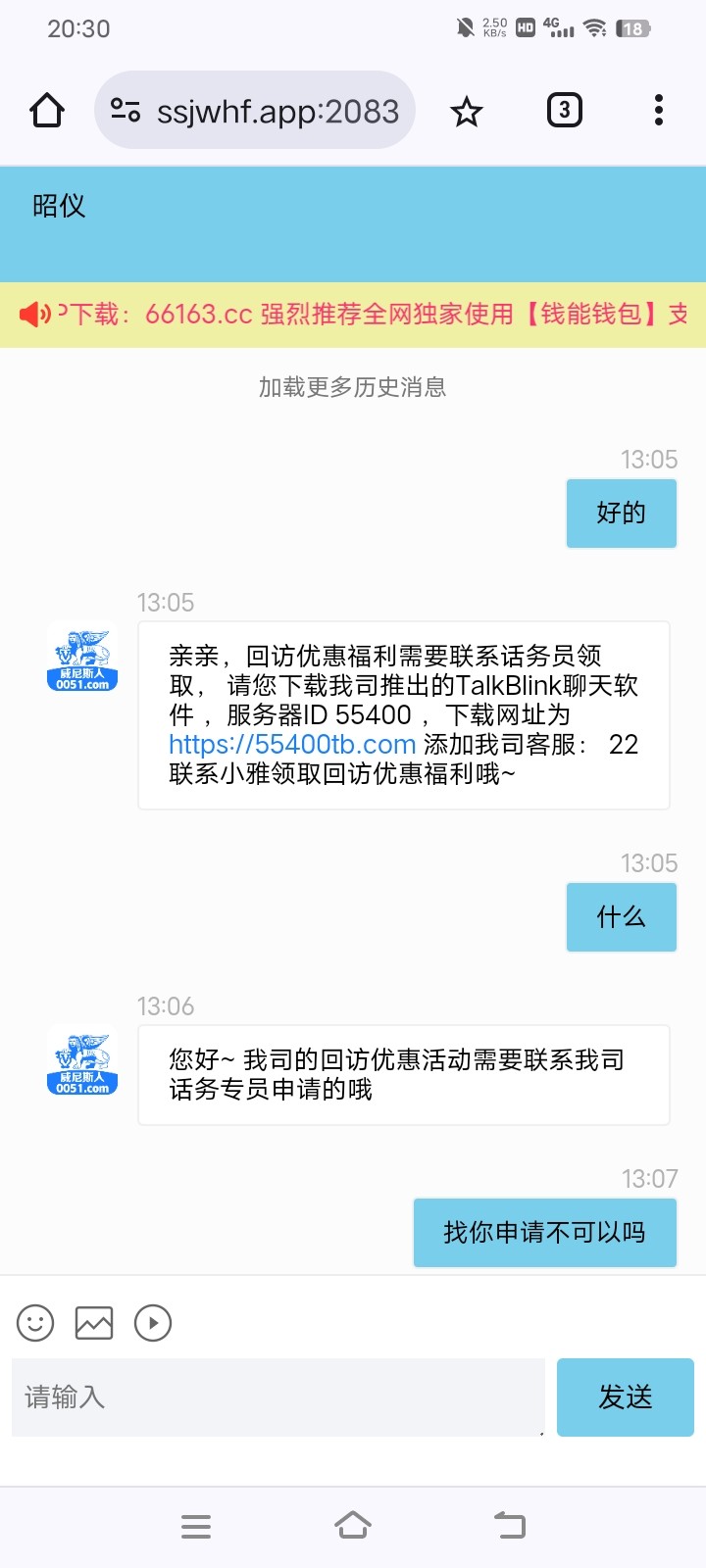706x1568 pixels.
Task: Tap the ssjwhf.app address bar
Action: pos(255,111)
